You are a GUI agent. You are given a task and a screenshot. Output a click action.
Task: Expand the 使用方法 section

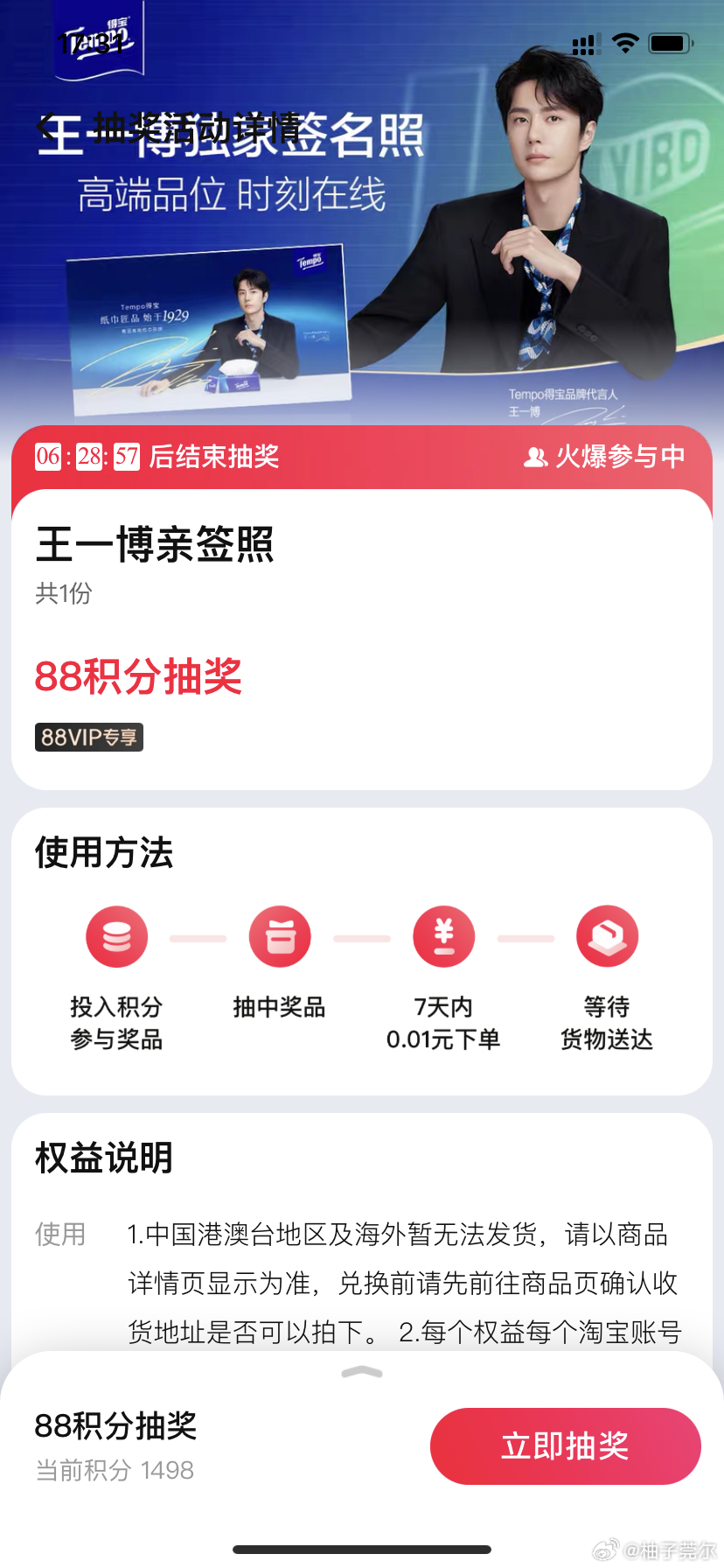pos(102,851)
